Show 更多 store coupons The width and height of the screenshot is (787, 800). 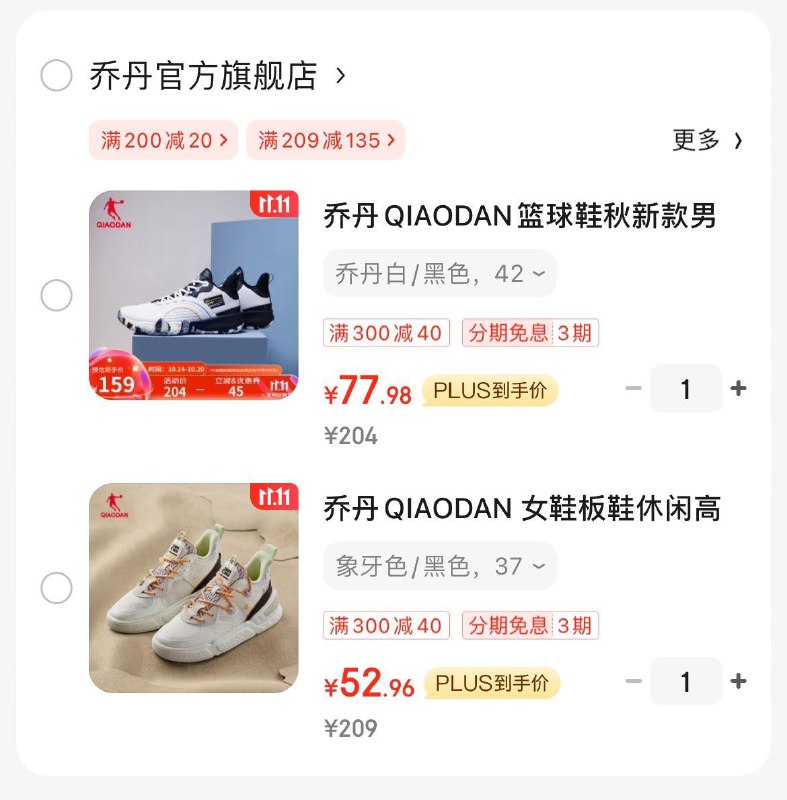pos(707,141)
